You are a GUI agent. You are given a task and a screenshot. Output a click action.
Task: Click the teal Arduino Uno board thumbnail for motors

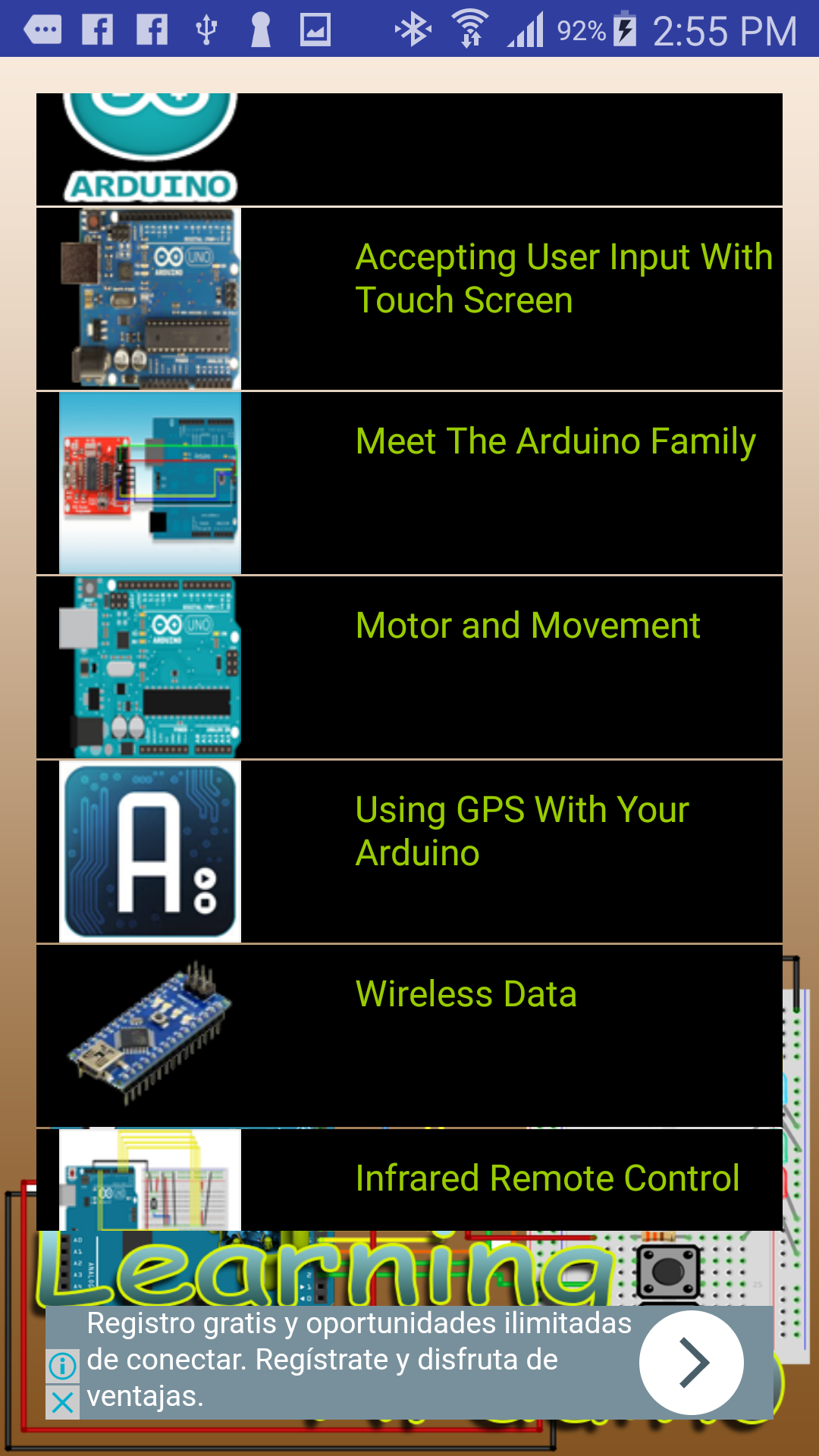coord(149,666)
